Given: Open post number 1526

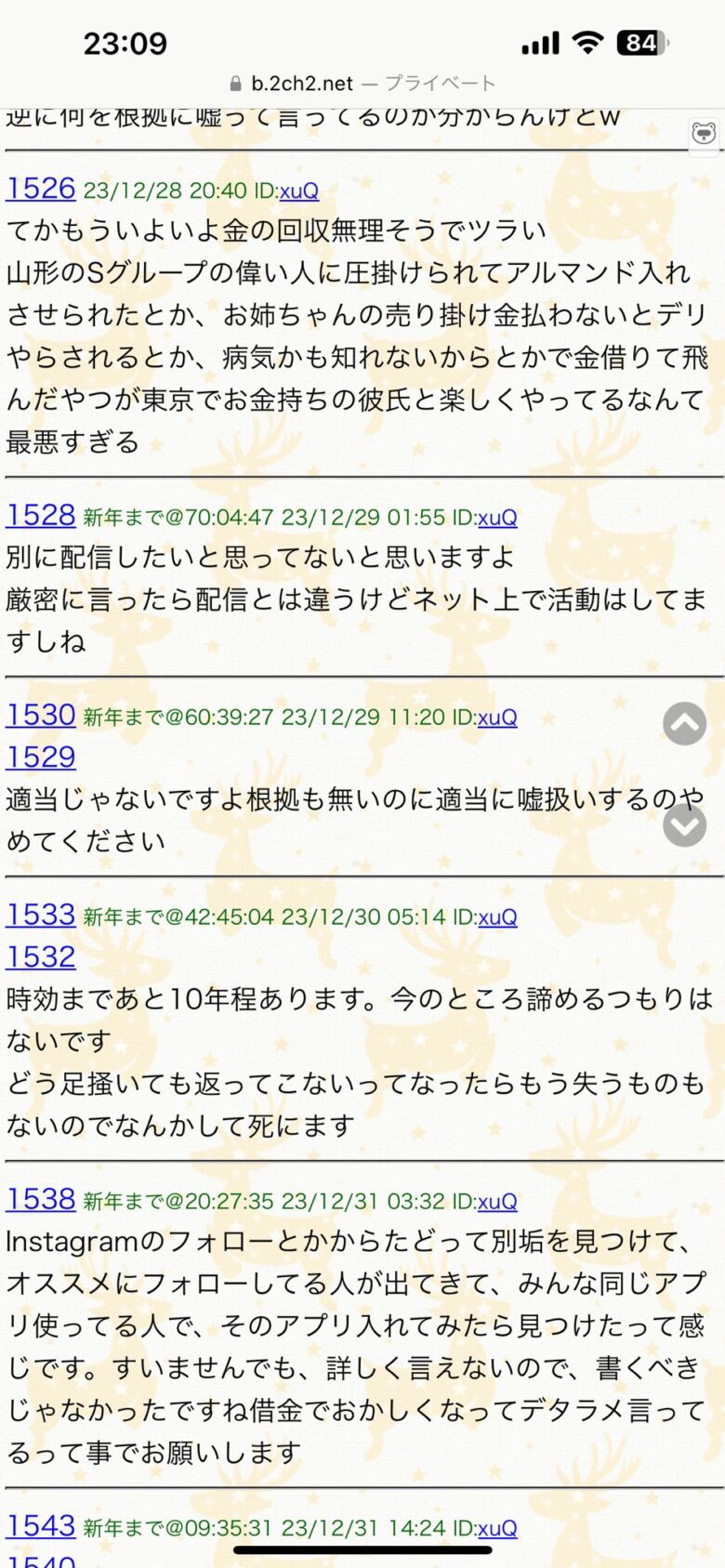Looking at the screenshot, I should (x=40, y=189).
